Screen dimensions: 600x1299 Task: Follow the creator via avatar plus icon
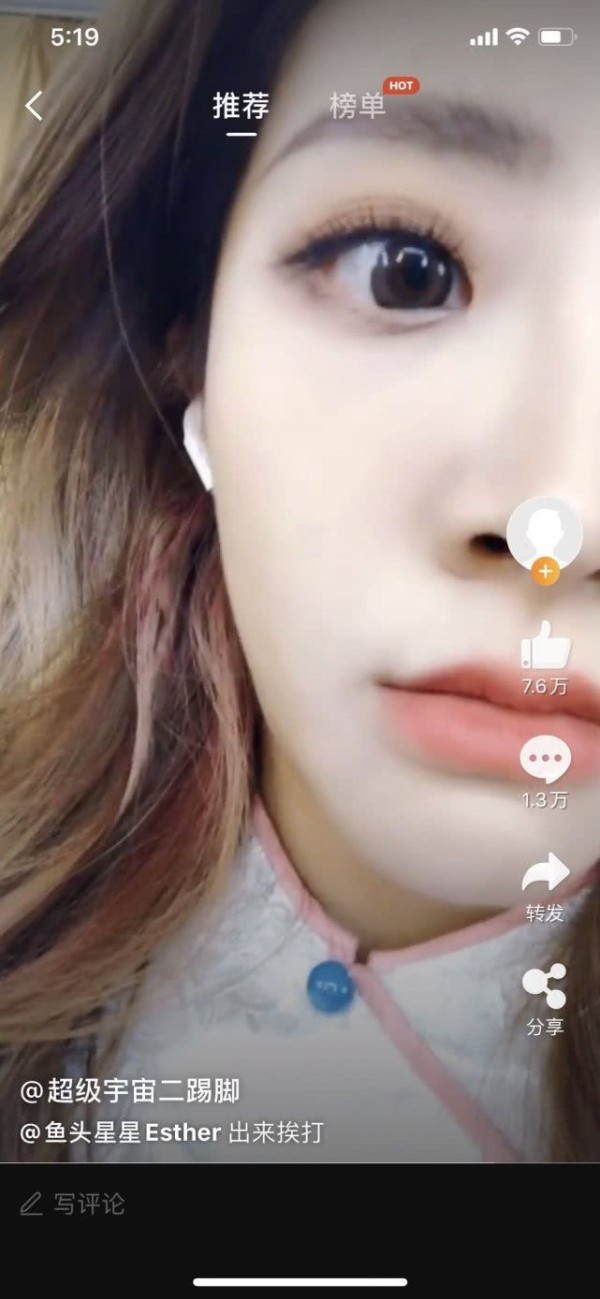click(x=545, y=573)
